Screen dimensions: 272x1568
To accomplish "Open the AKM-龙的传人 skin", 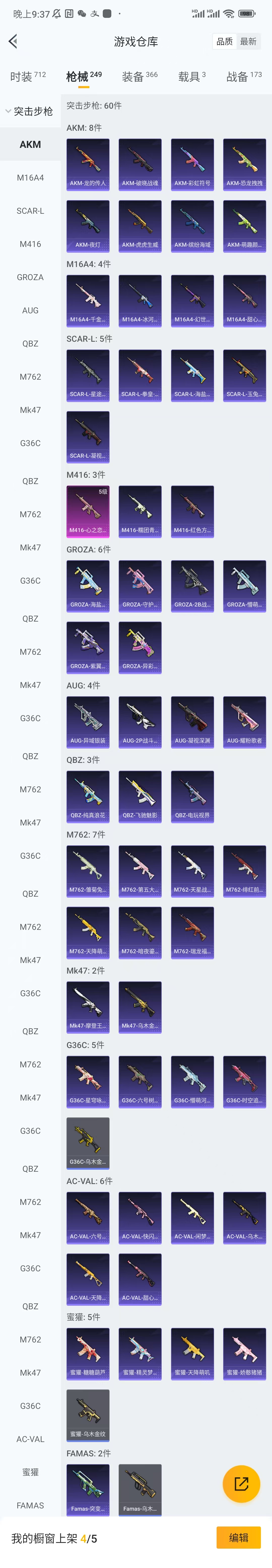I will point(88,164).
